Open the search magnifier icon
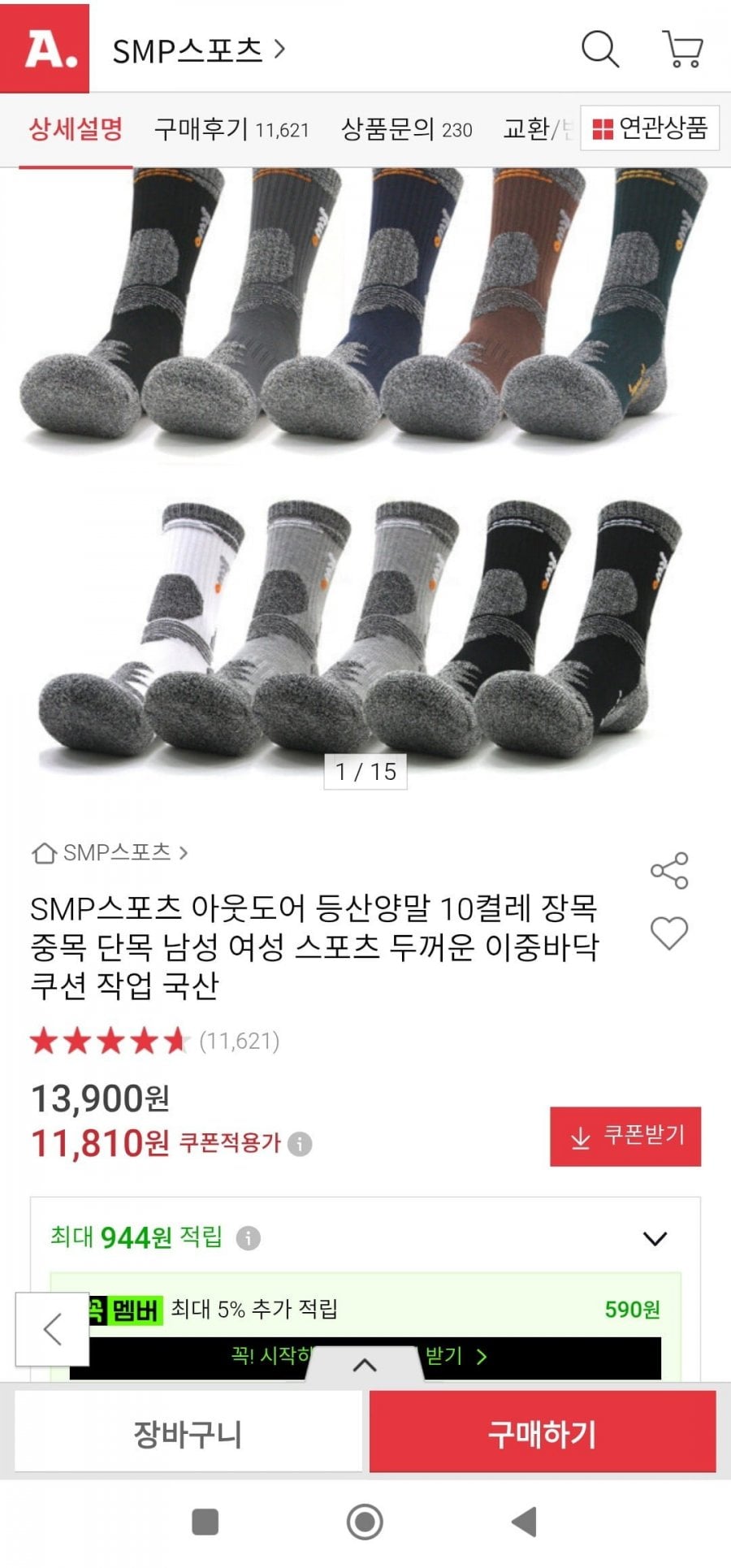 600,50
